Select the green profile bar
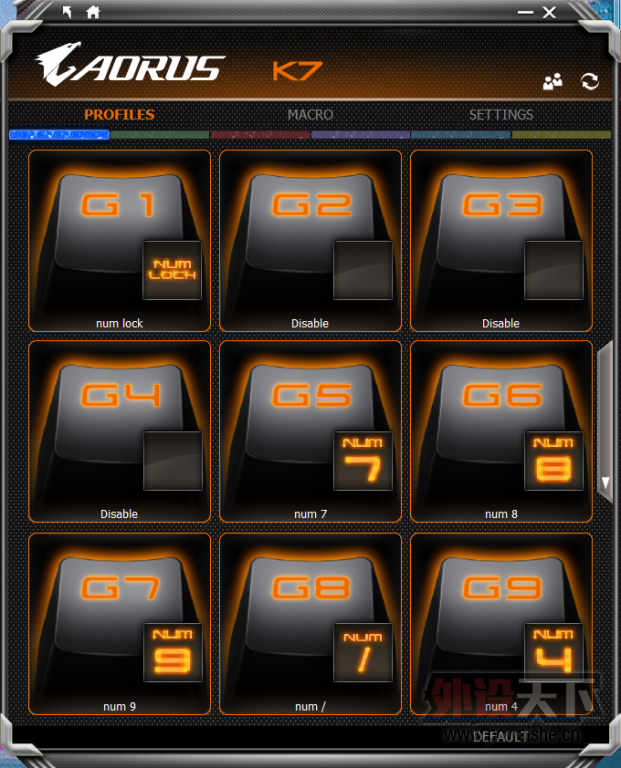This screenshot has height=768, width=621. click(x=160, y=134)
